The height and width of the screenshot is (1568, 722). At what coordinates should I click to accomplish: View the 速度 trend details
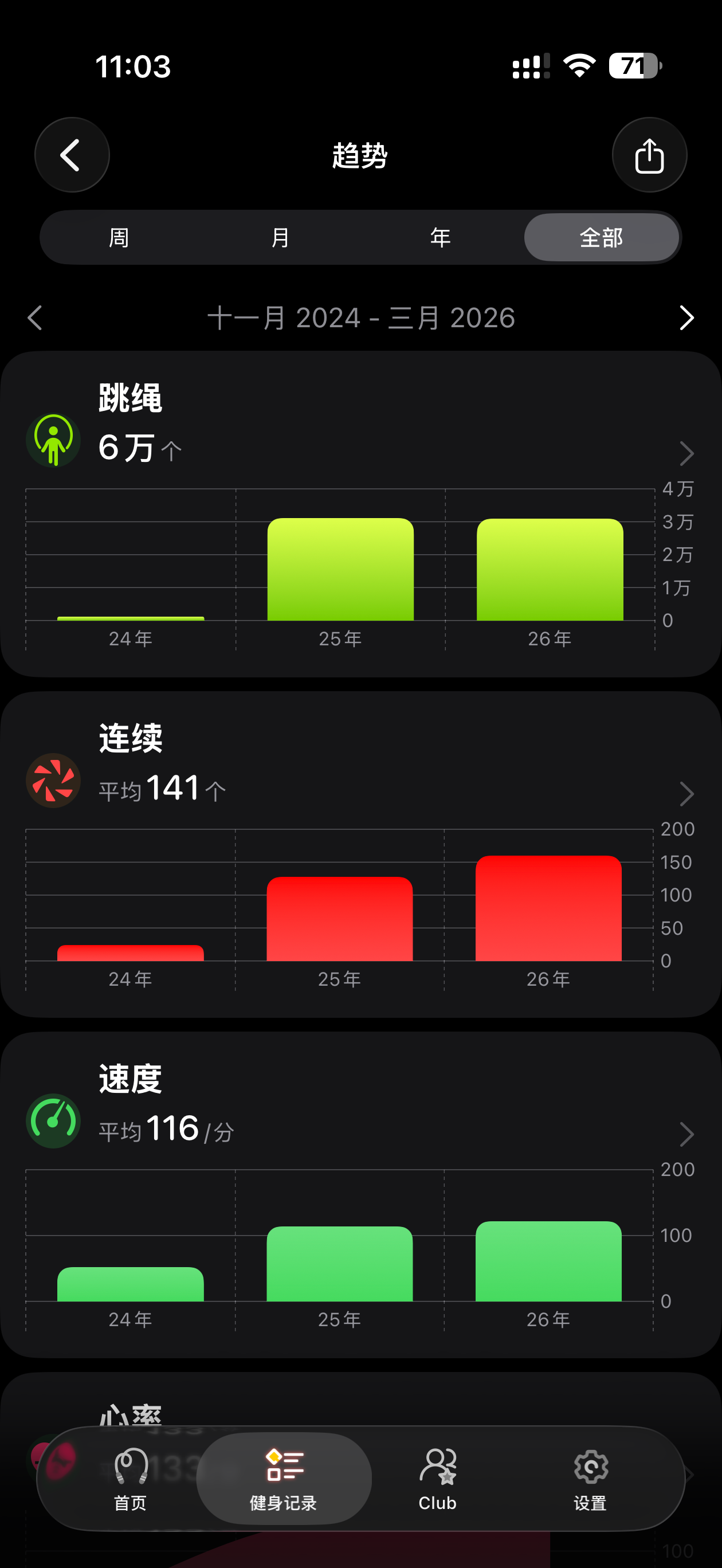[686, 1134]
